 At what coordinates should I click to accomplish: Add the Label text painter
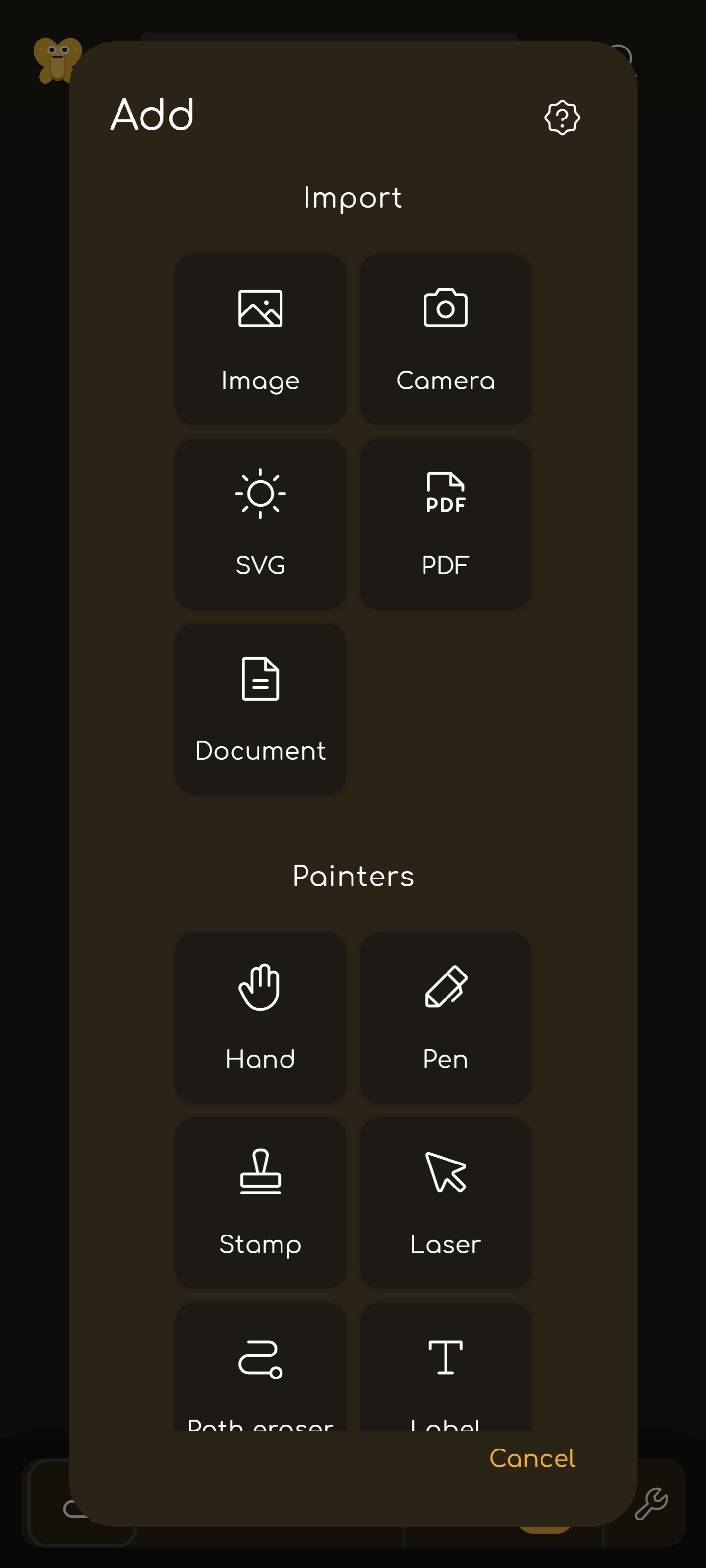coord(446,1367)
